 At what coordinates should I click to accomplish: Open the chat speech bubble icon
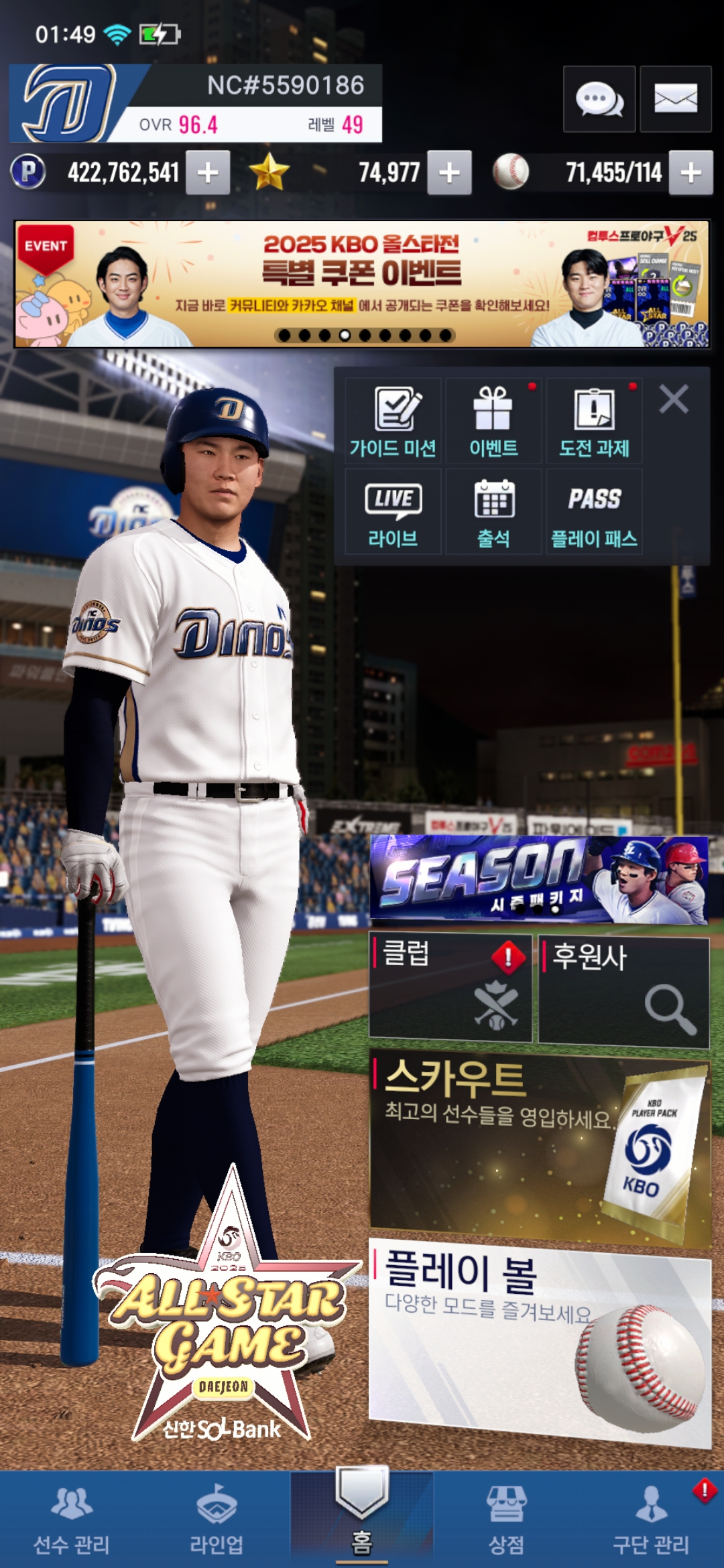point(599,99)
